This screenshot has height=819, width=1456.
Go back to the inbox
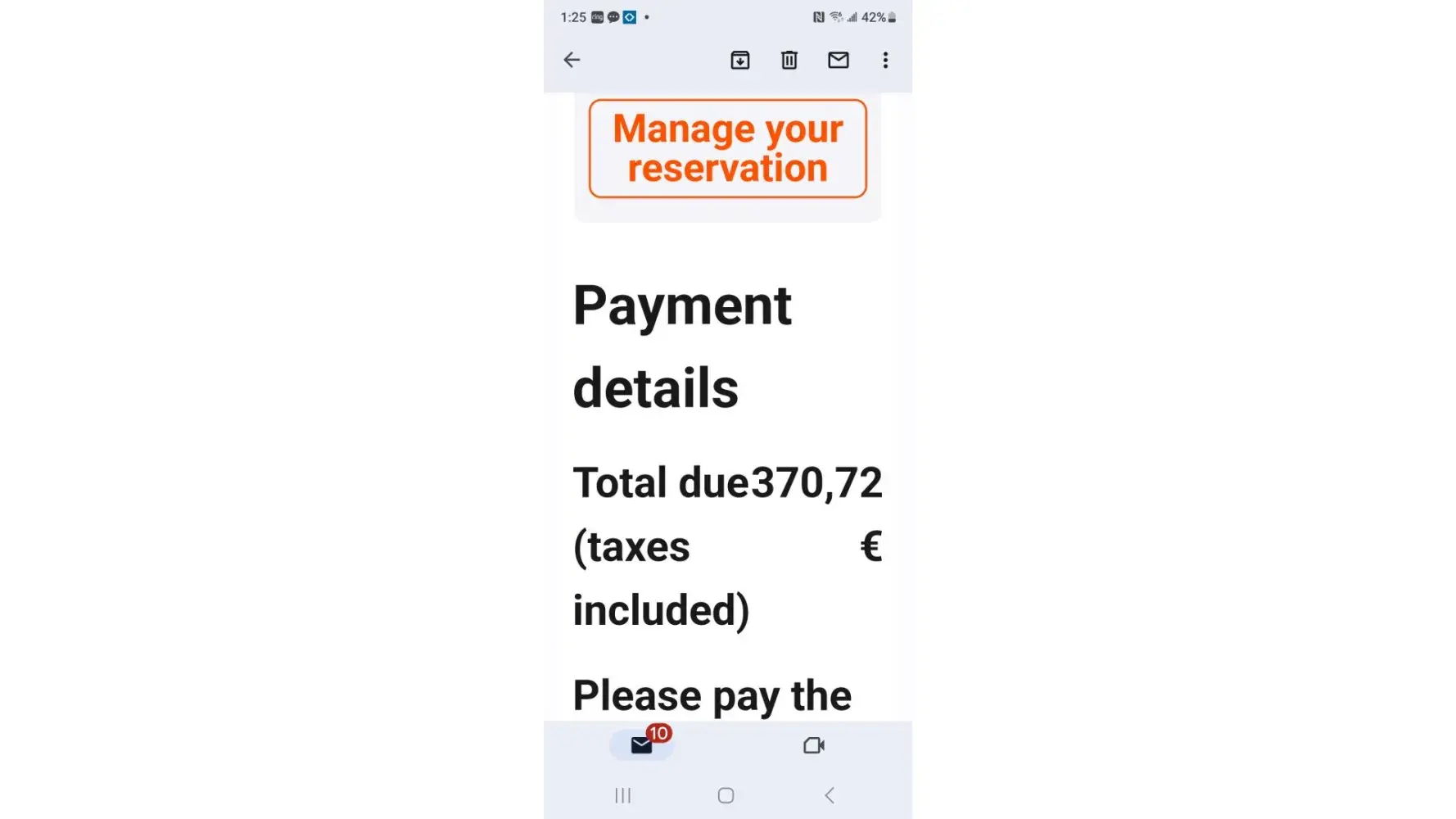pyautogui.click(x=572, y=60)
